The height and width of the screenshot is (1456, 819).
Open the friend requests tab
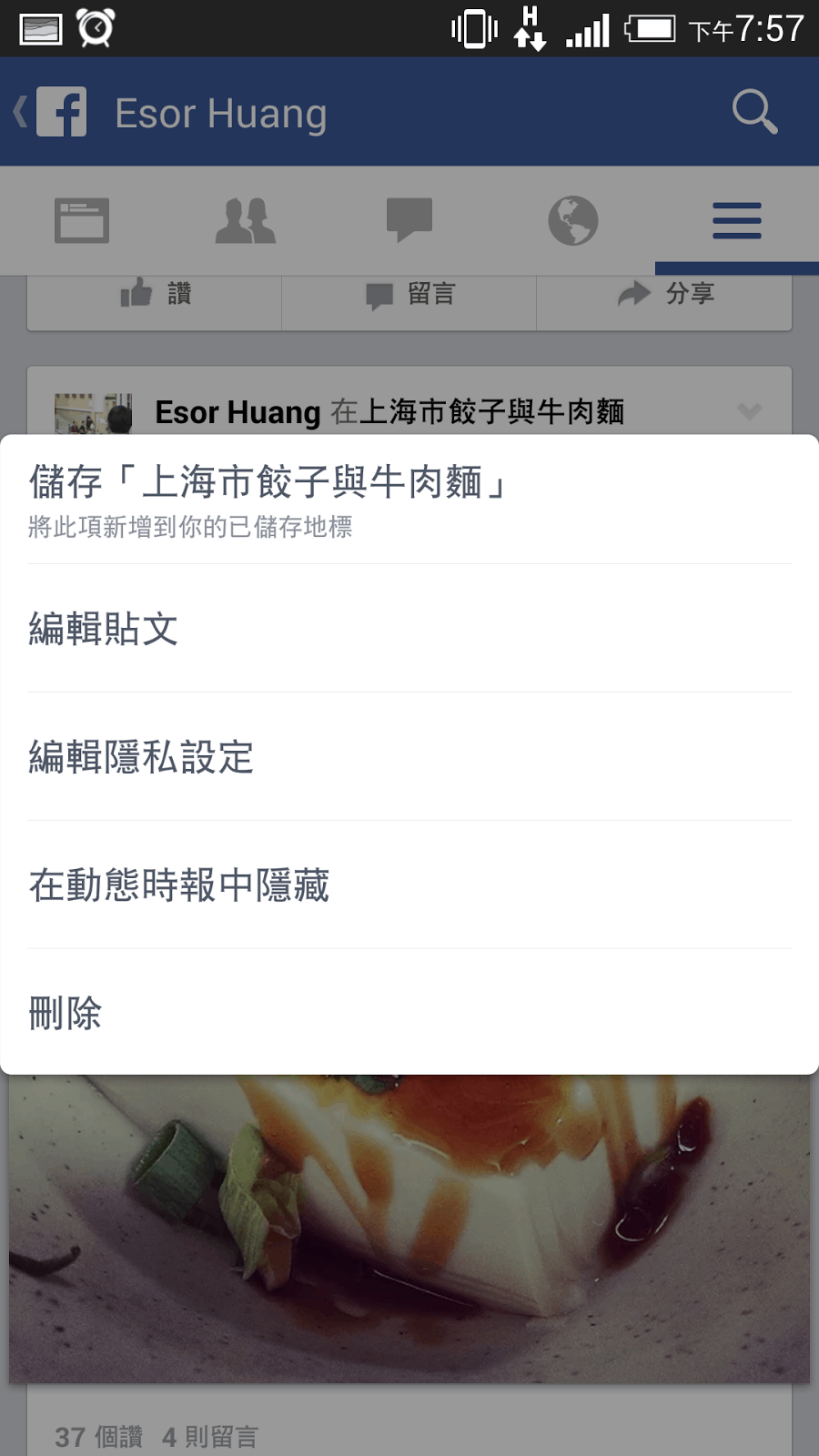click(246, 220)
